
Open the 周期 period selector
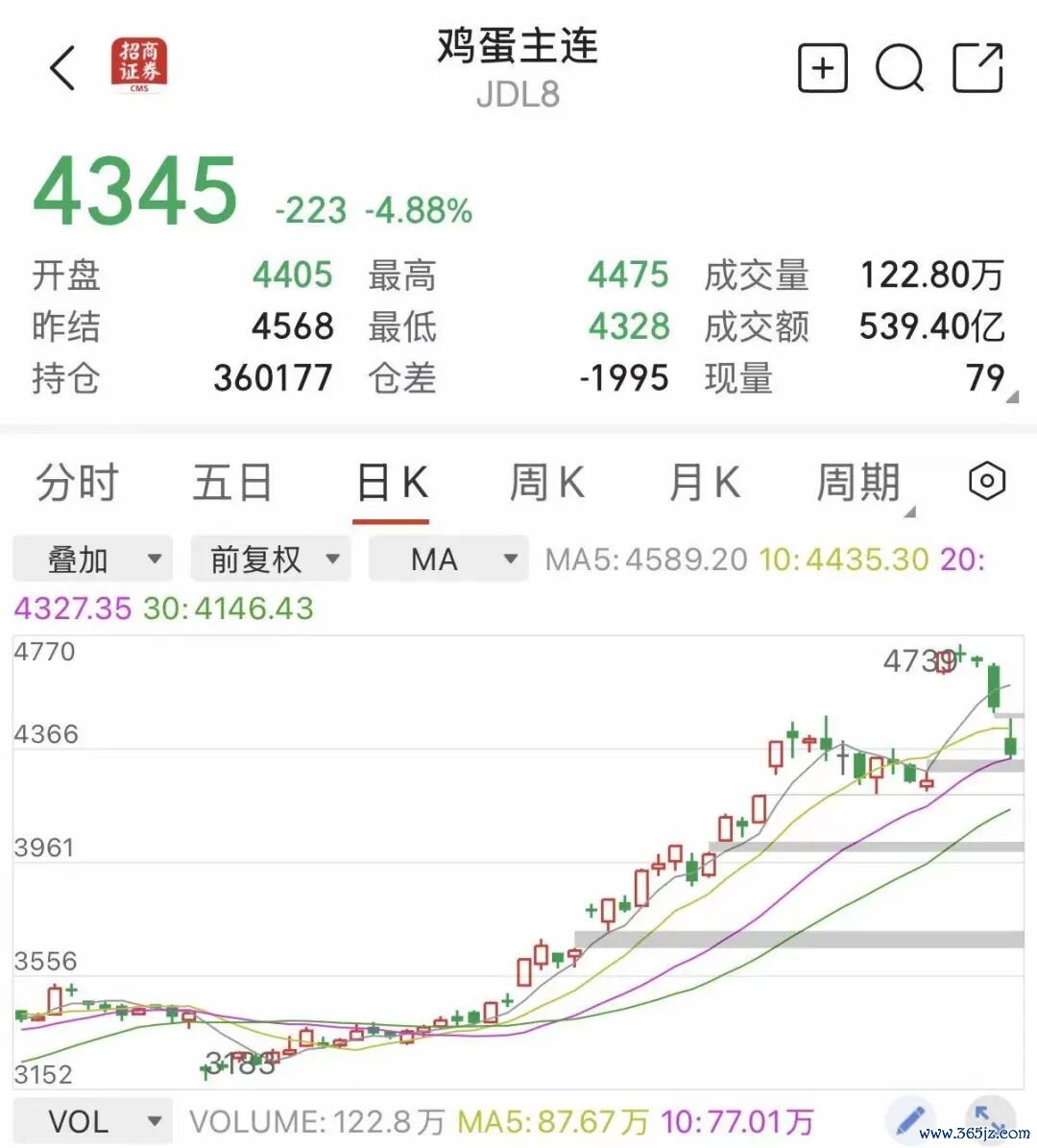pos(859,483)
